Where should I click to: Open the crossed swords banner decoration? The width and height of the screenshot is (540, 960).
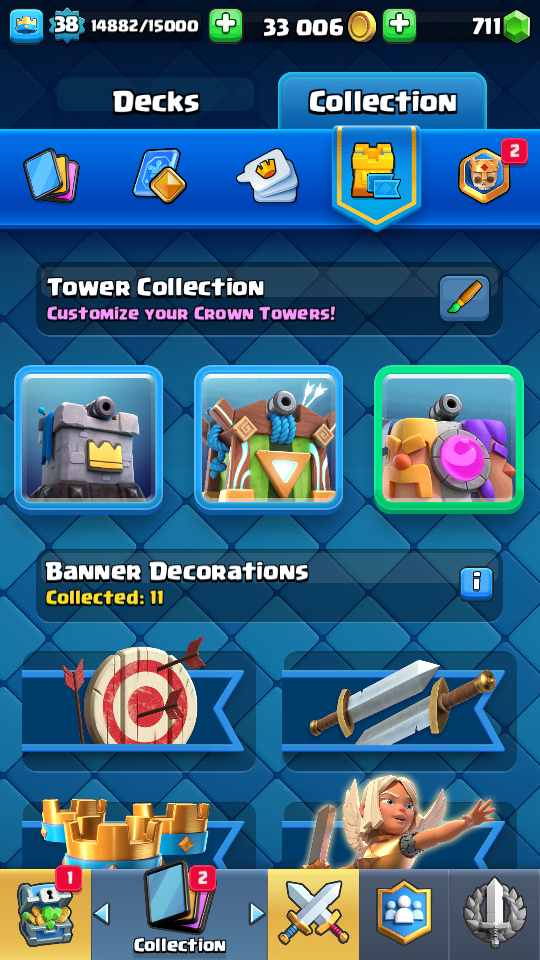click(400, 710)
